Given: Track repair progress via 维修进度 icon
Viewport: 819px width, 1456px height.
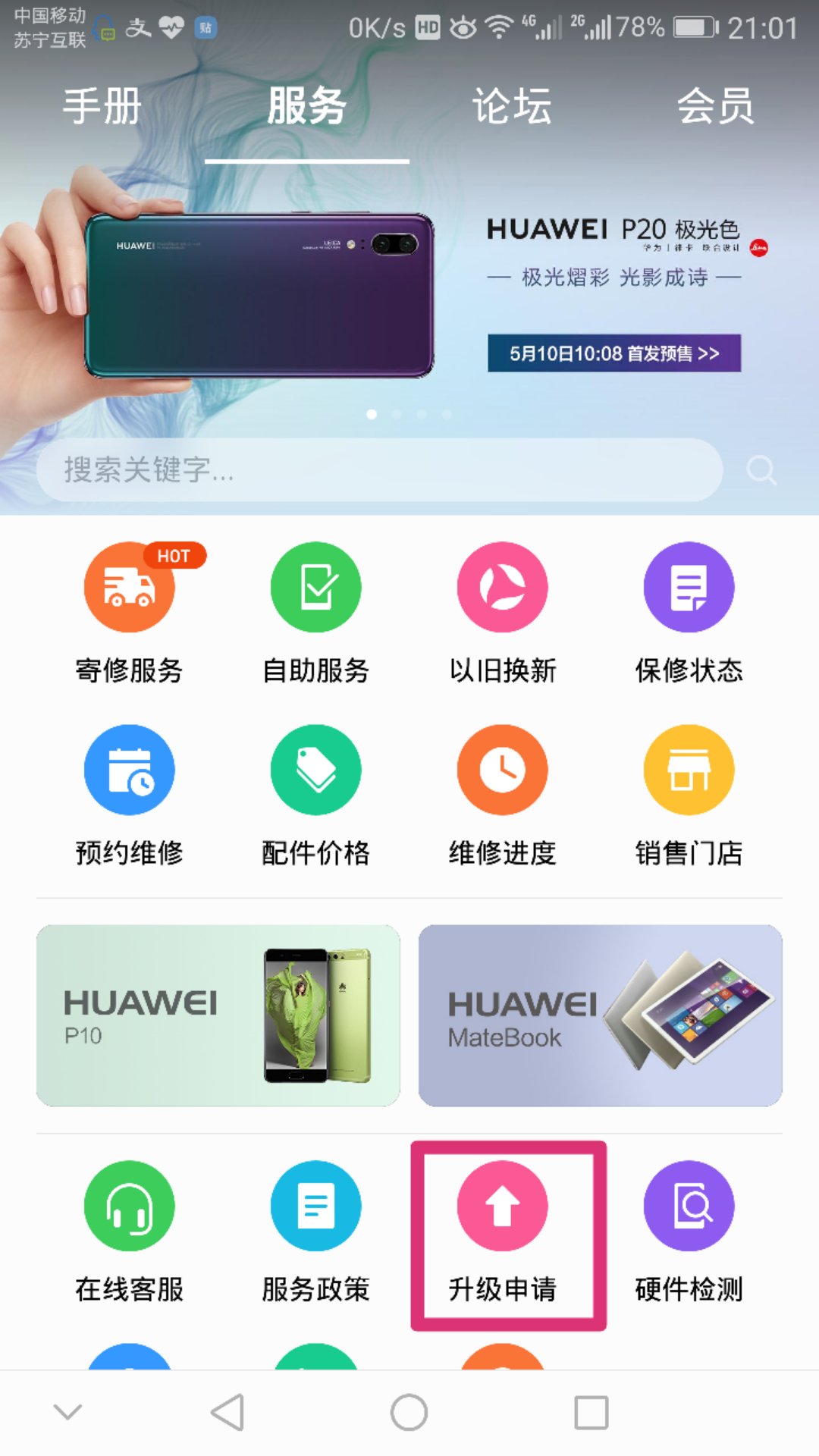Looking at the screenshot, I should (x=502, y=769).
